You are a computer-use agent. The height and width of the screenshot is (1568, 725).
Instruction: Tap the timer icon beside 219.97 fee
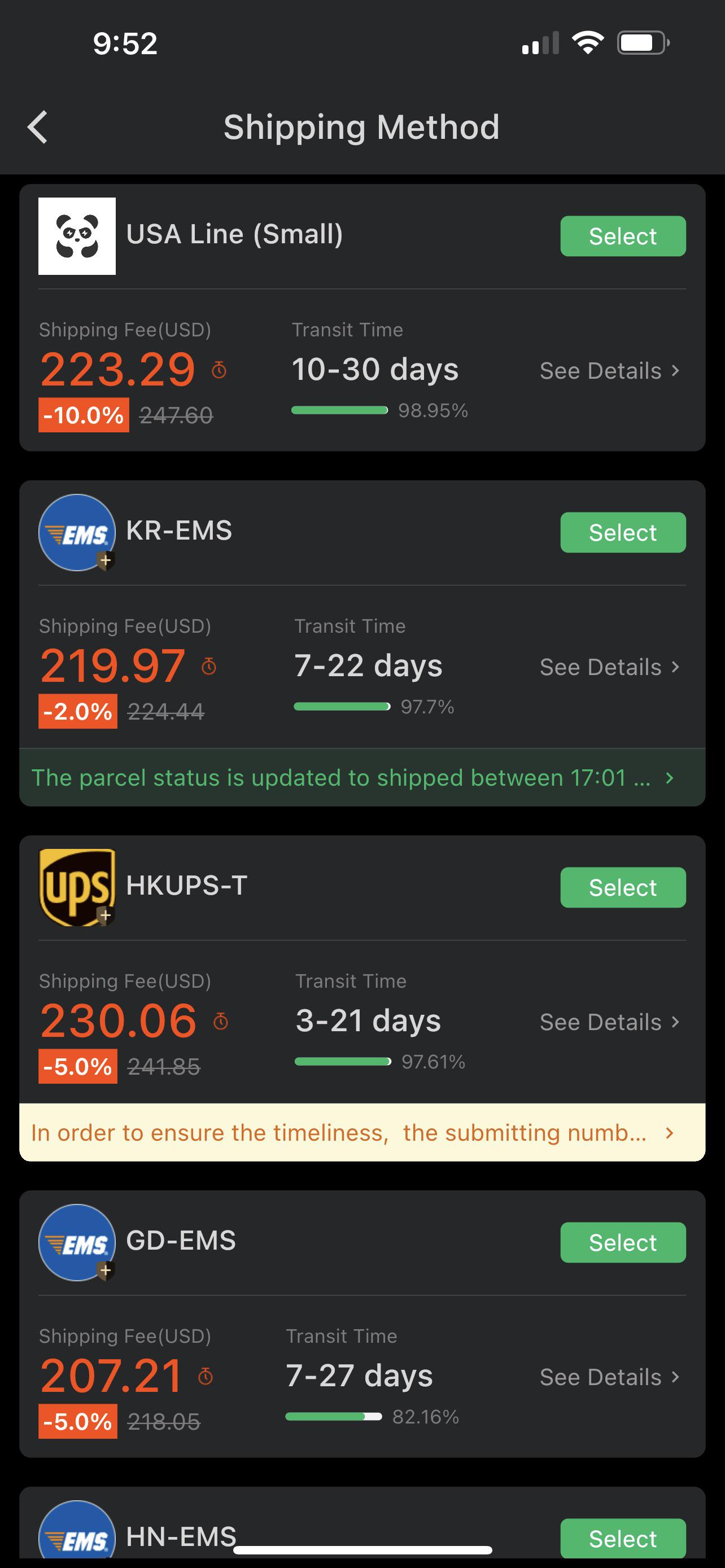[x=209, y=666]
